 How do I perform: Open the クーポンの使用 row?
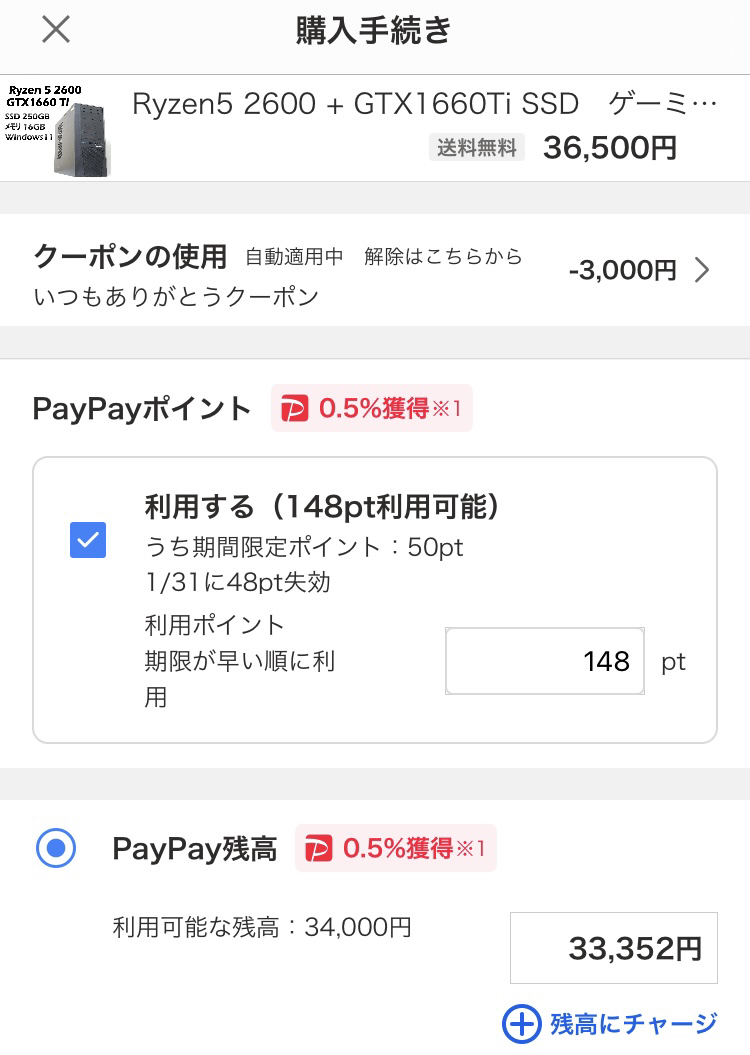[x=375, y=270]
